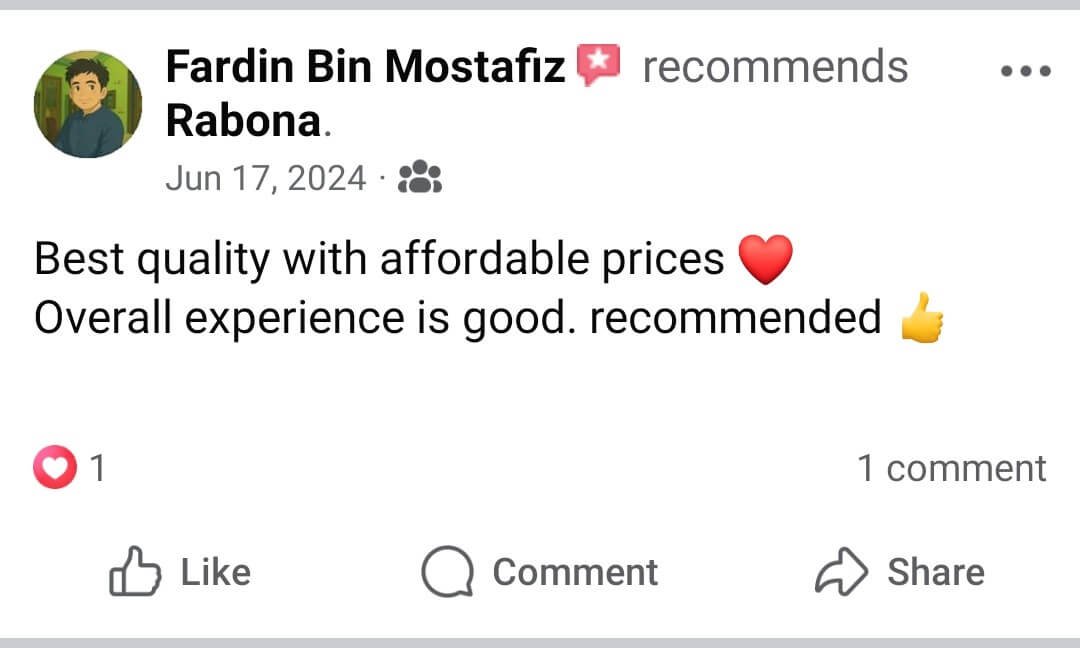The height and width of the screenshot is (648, 1080).
Task: View the 1 comment on this post
Action: coord(951,468)
